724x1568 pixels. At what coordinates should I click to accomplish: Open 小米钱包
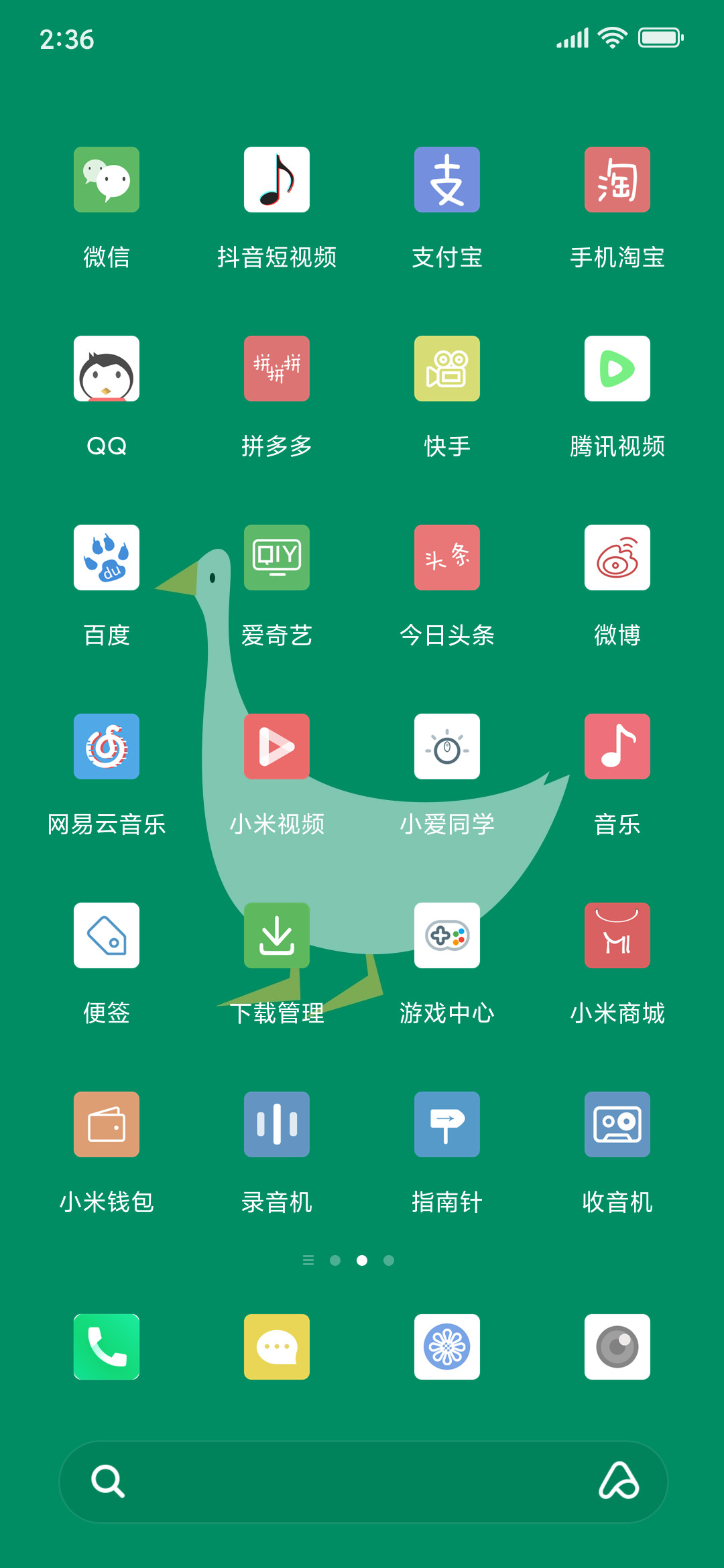coord(107,1124)
